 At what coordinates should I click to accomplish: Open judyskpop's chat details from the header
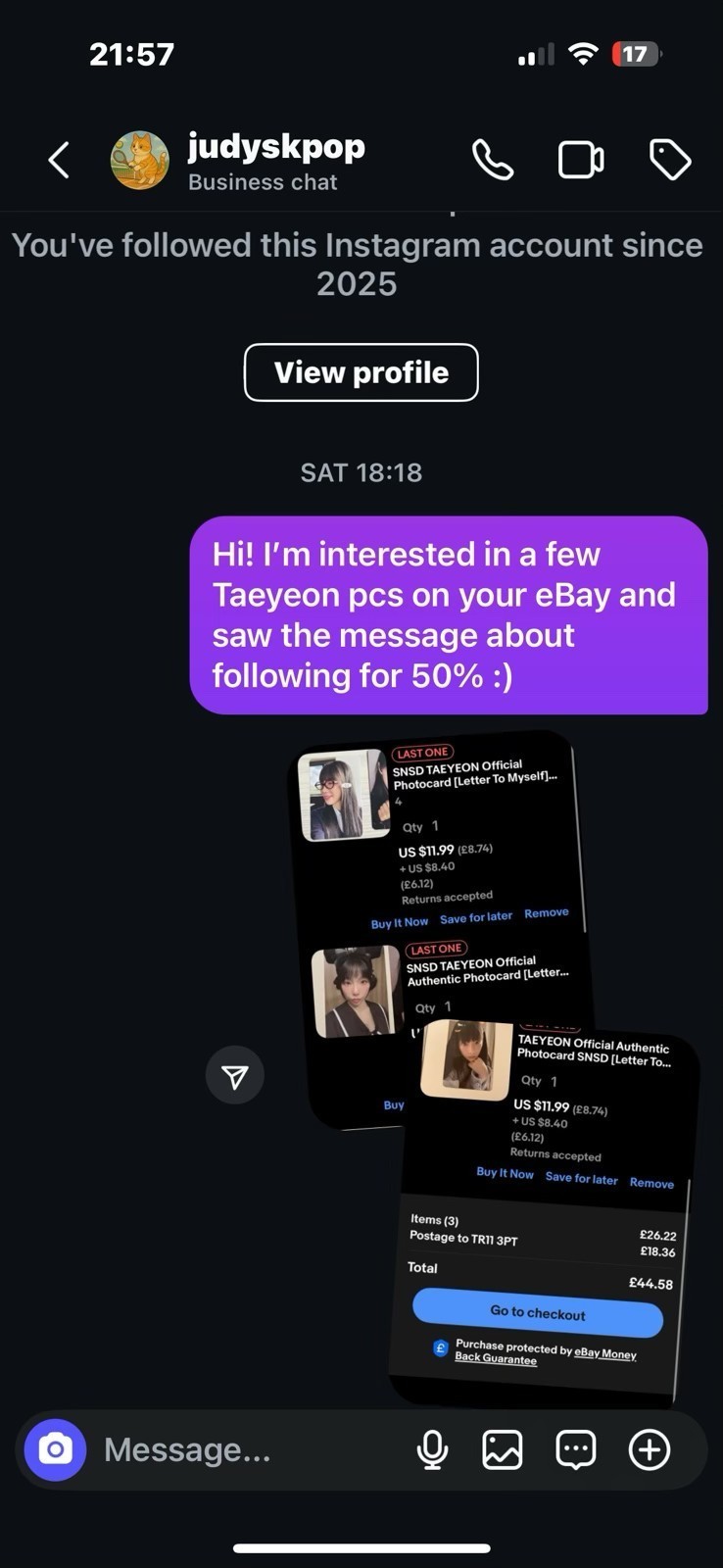(x=275, y=160)
